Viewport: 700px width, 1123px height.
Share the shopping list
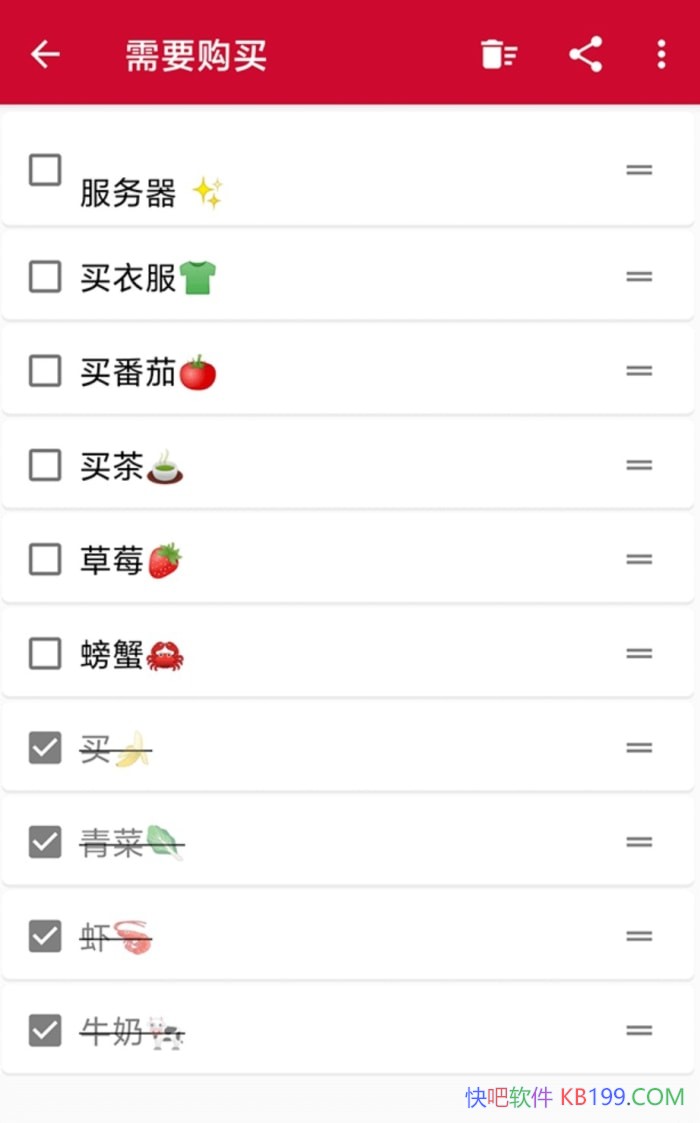(586, 54)
